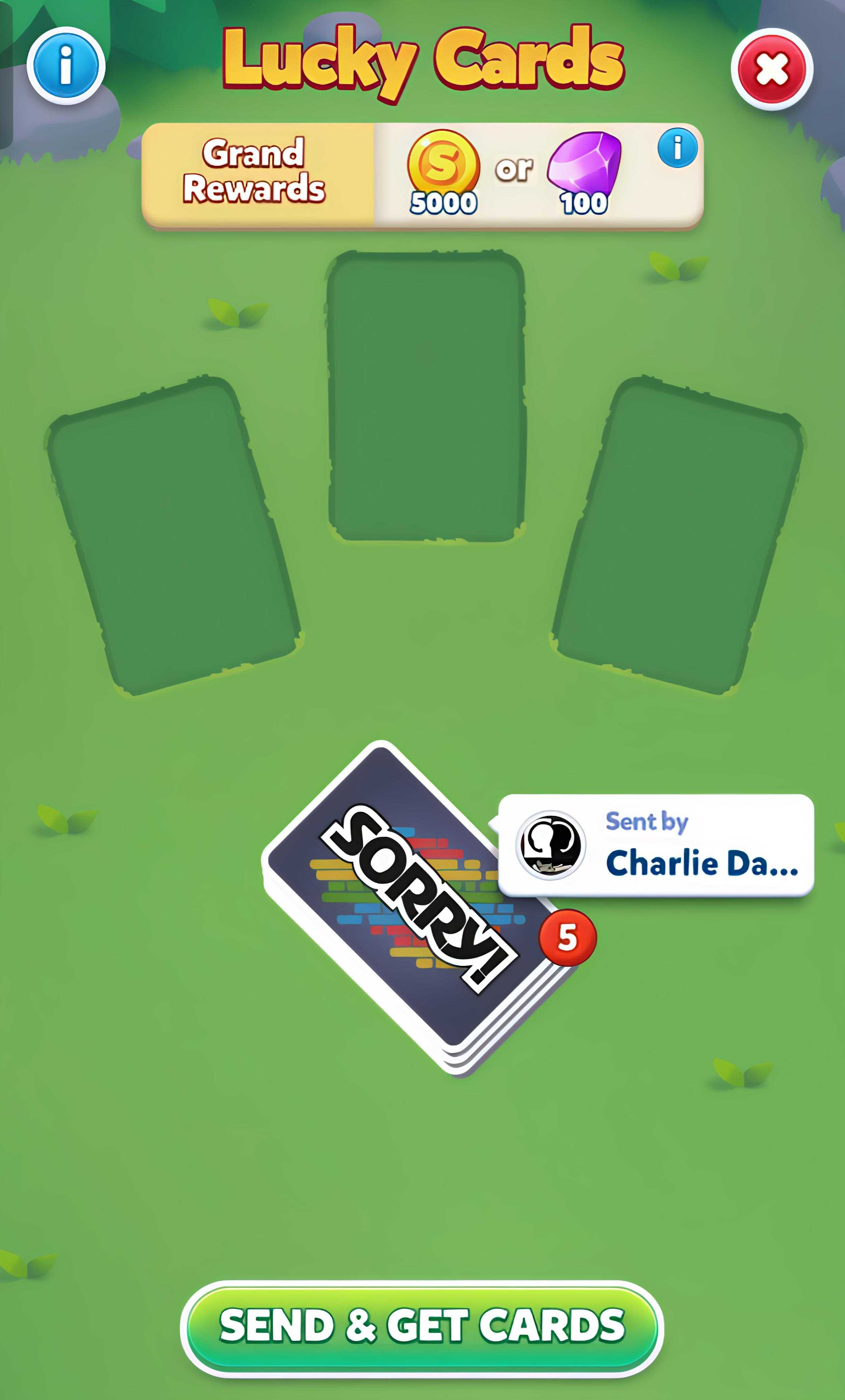View Grand Rewards info details
Screen dimensions: 845x1400
pyautogui.click(x=677, y=148)
